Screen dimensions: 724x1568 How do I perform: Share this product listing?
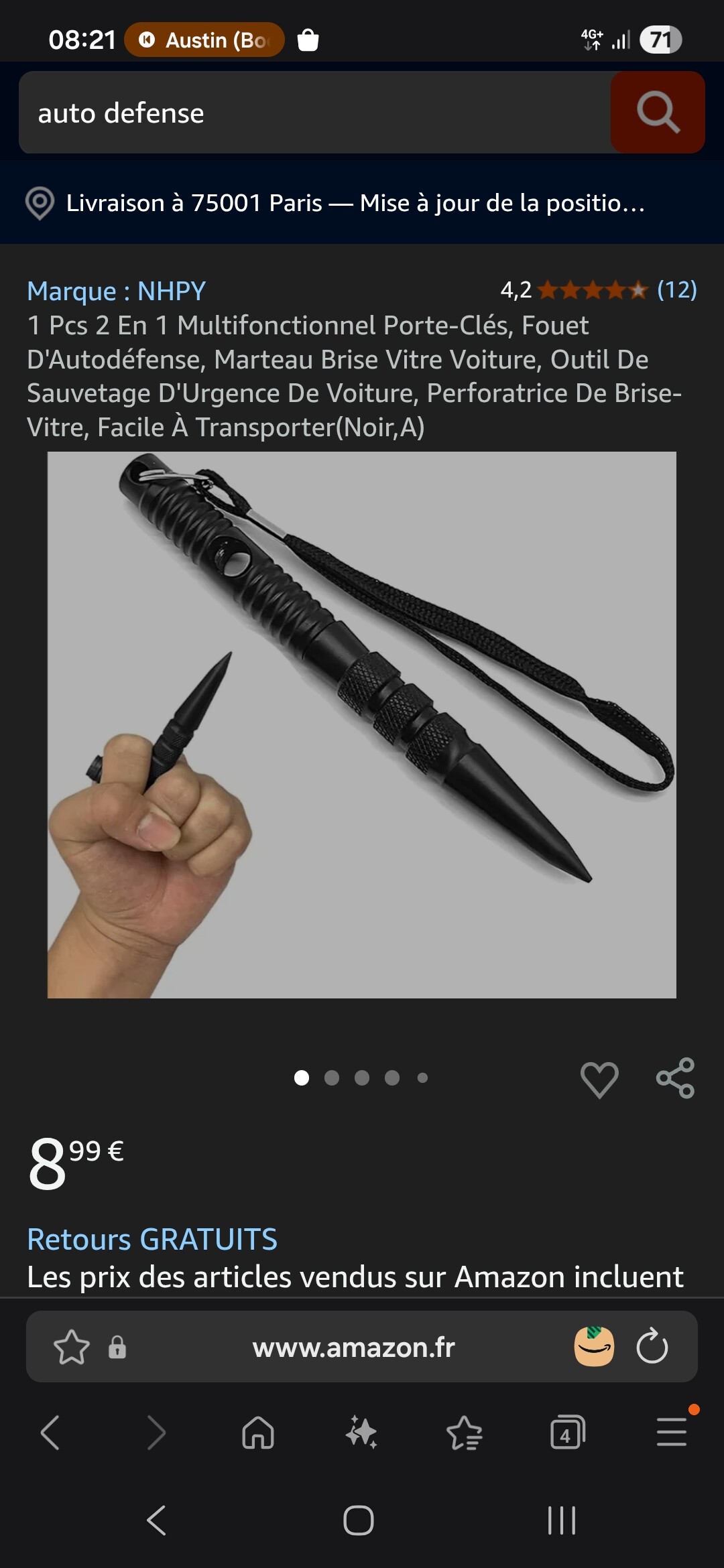675,1078
